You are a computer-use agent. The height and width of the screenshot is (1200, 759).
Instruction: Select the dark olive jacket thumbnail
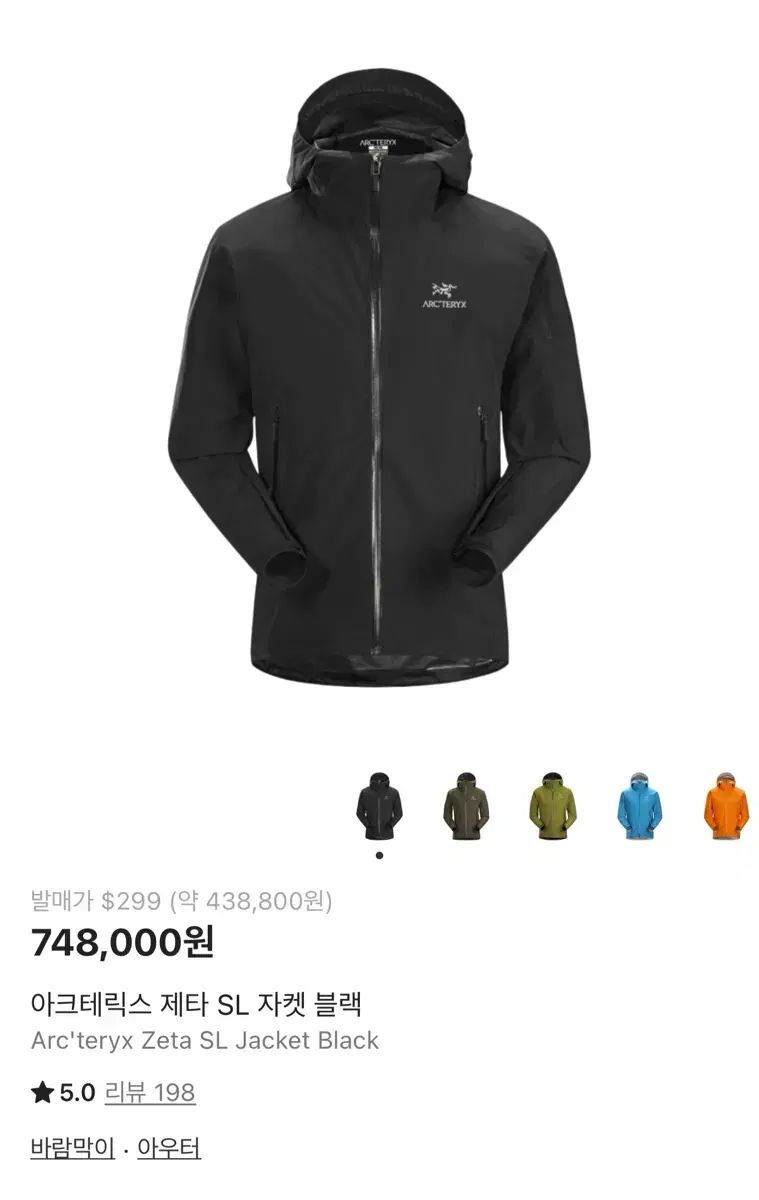point(466,806)
